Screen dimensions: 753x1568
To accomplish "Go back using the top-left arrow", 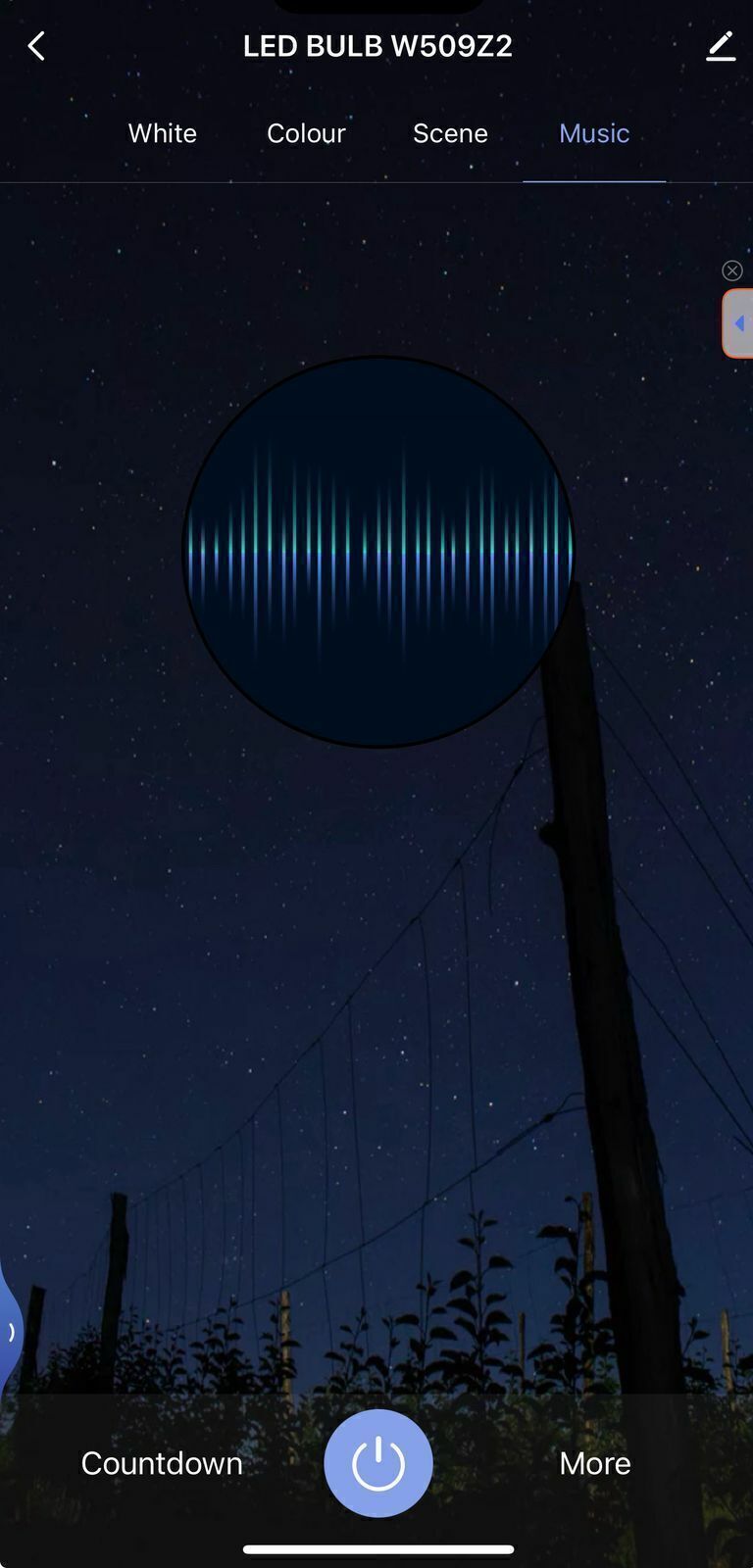I will tap(36, 46).
